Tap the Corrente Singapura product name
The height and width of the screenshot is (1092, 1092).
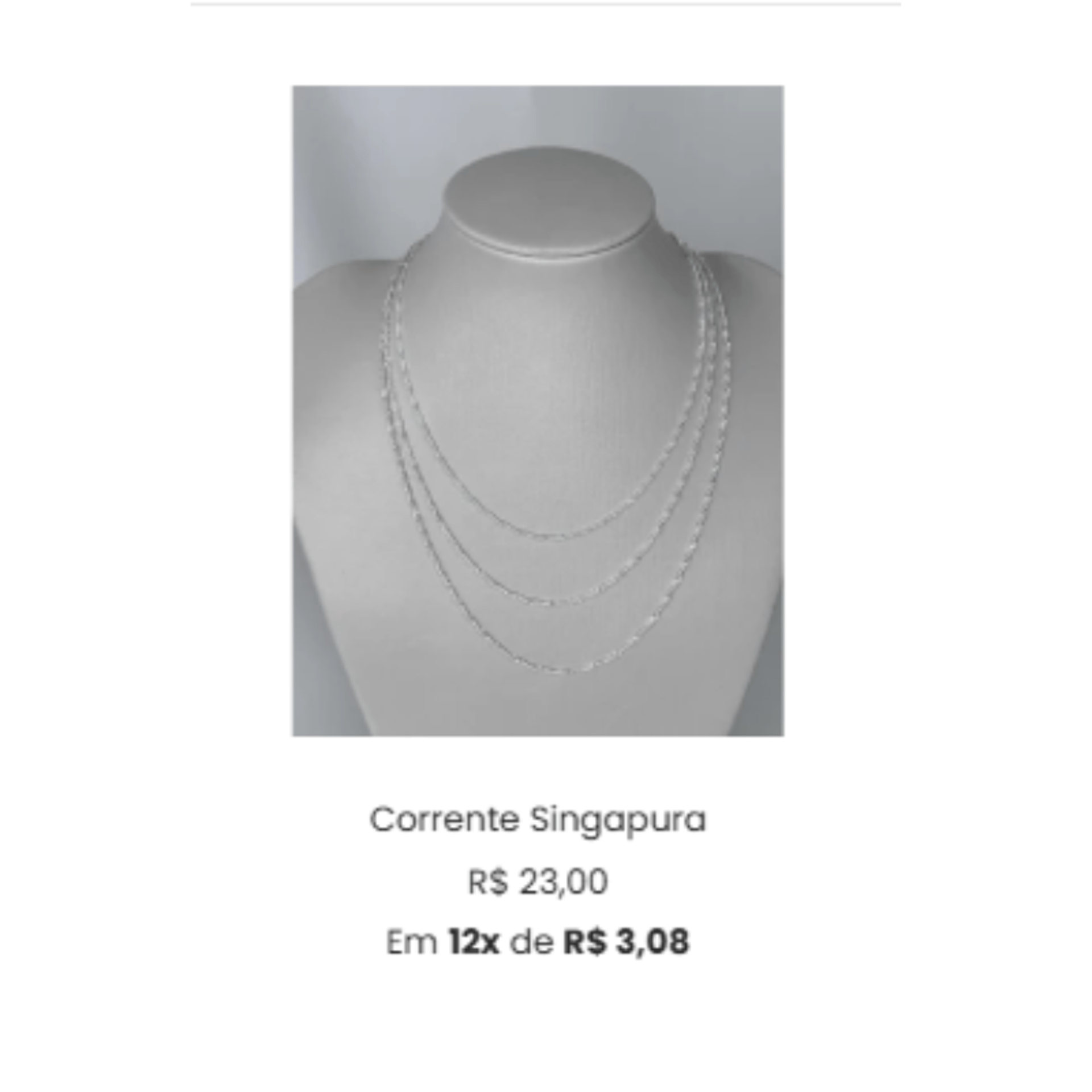(537, 820)
